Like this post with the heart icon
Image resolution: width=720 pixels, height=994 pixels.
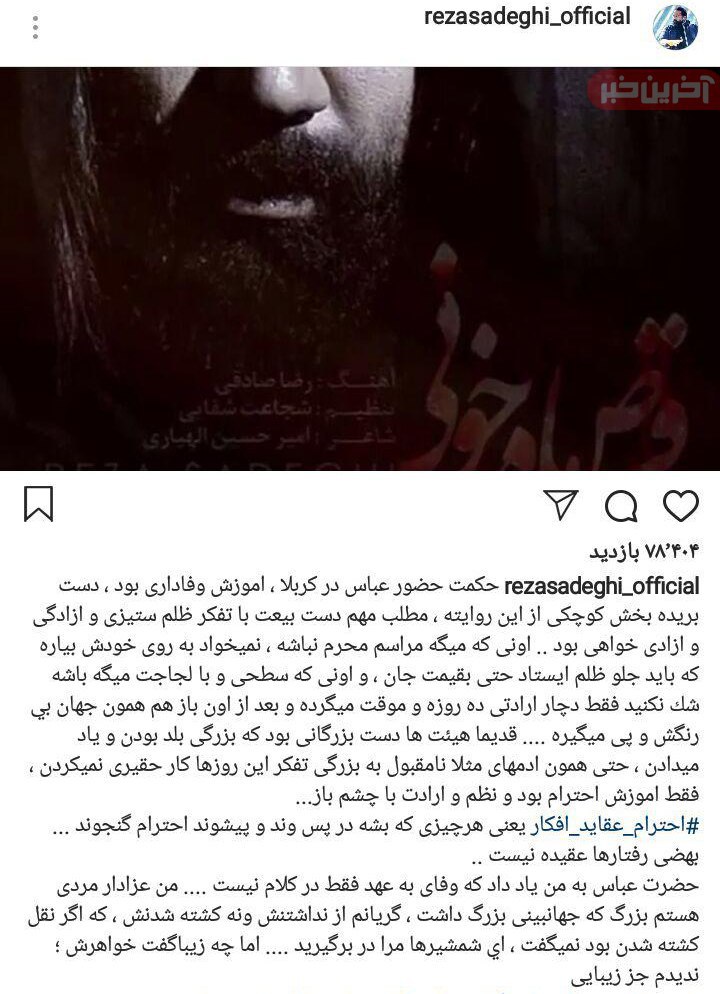(x=681, y=505)
